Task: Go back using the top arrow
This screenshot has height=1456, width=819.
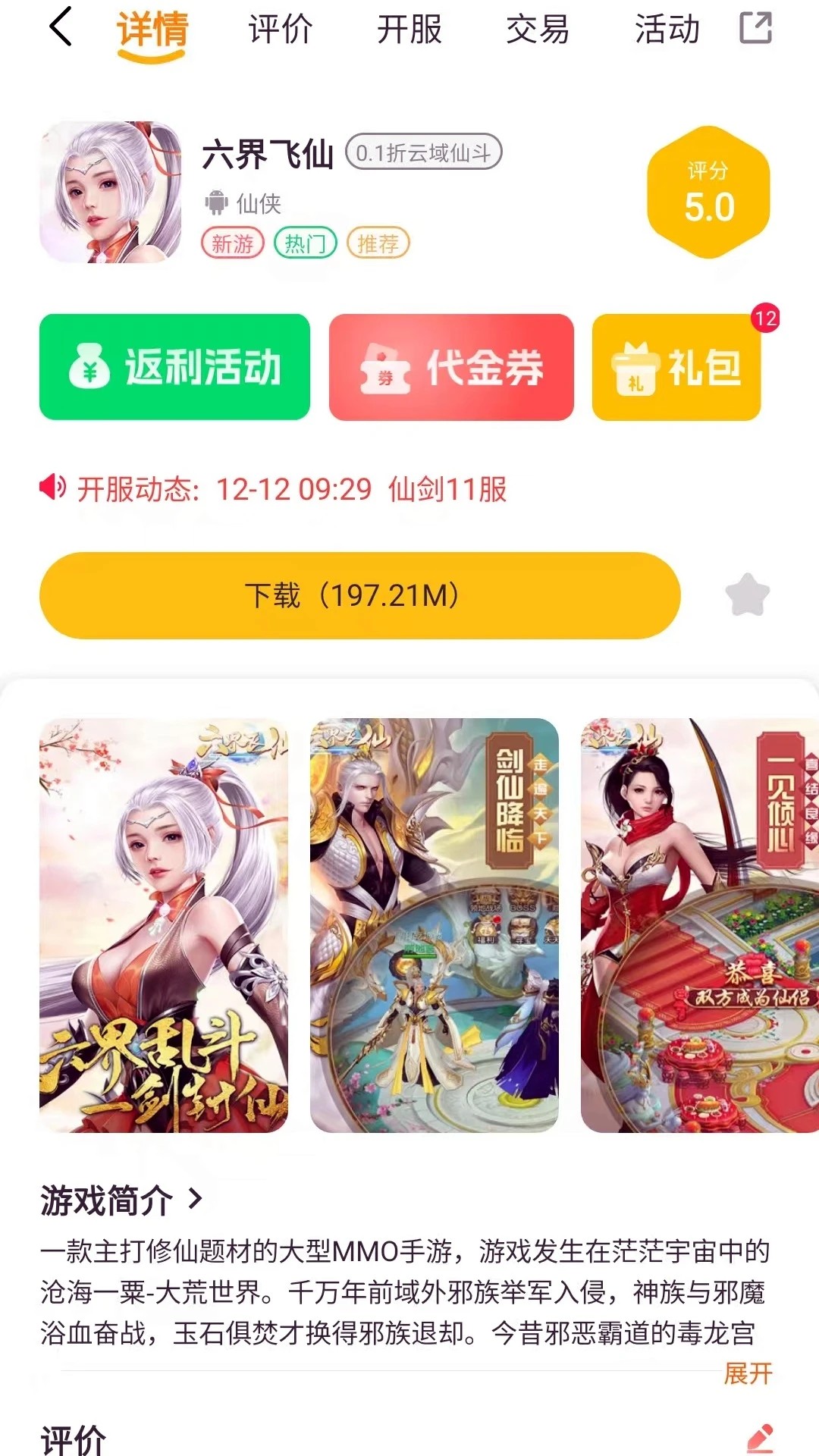Action: [61, 28]
